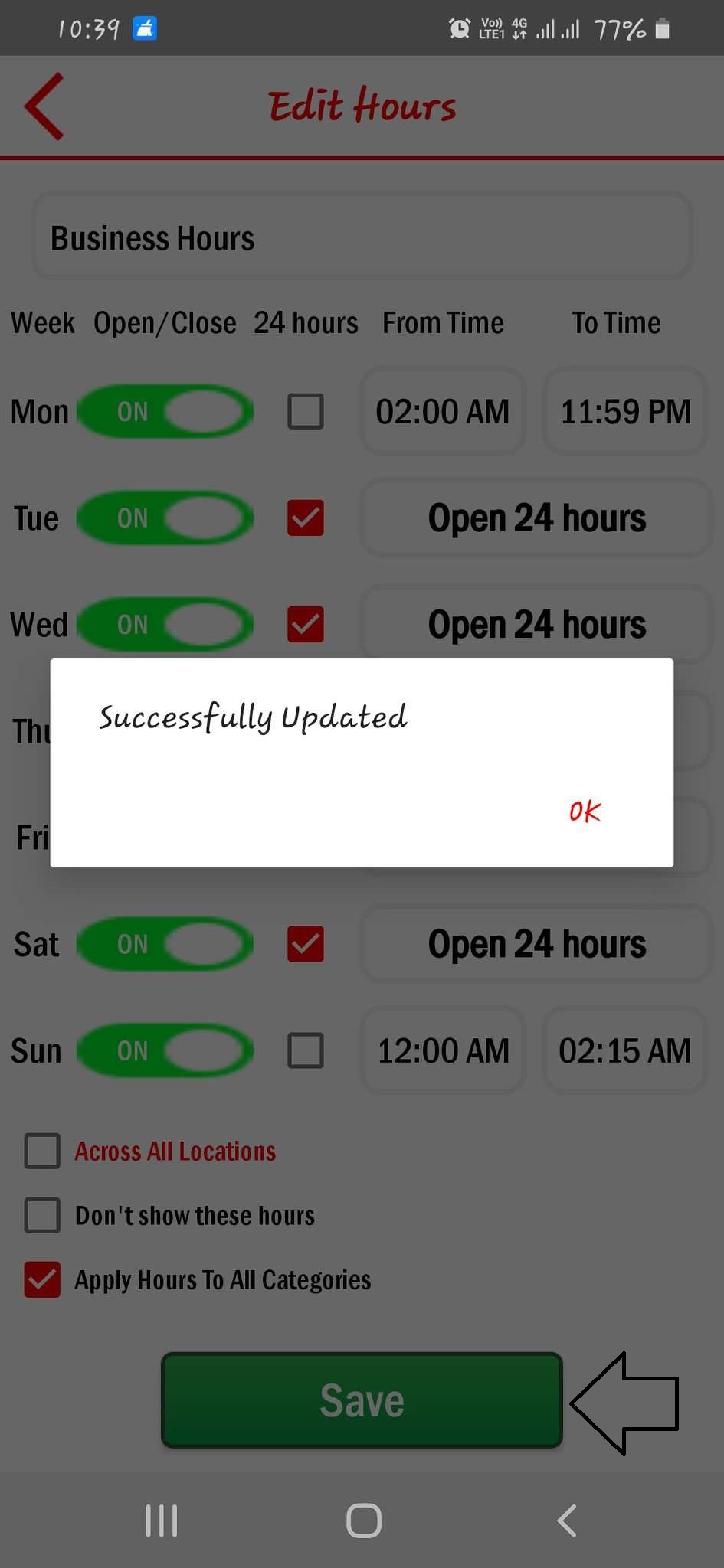Enable Across All Locations checkbox
This screenshot has height=1568, width=724.
42,1151
